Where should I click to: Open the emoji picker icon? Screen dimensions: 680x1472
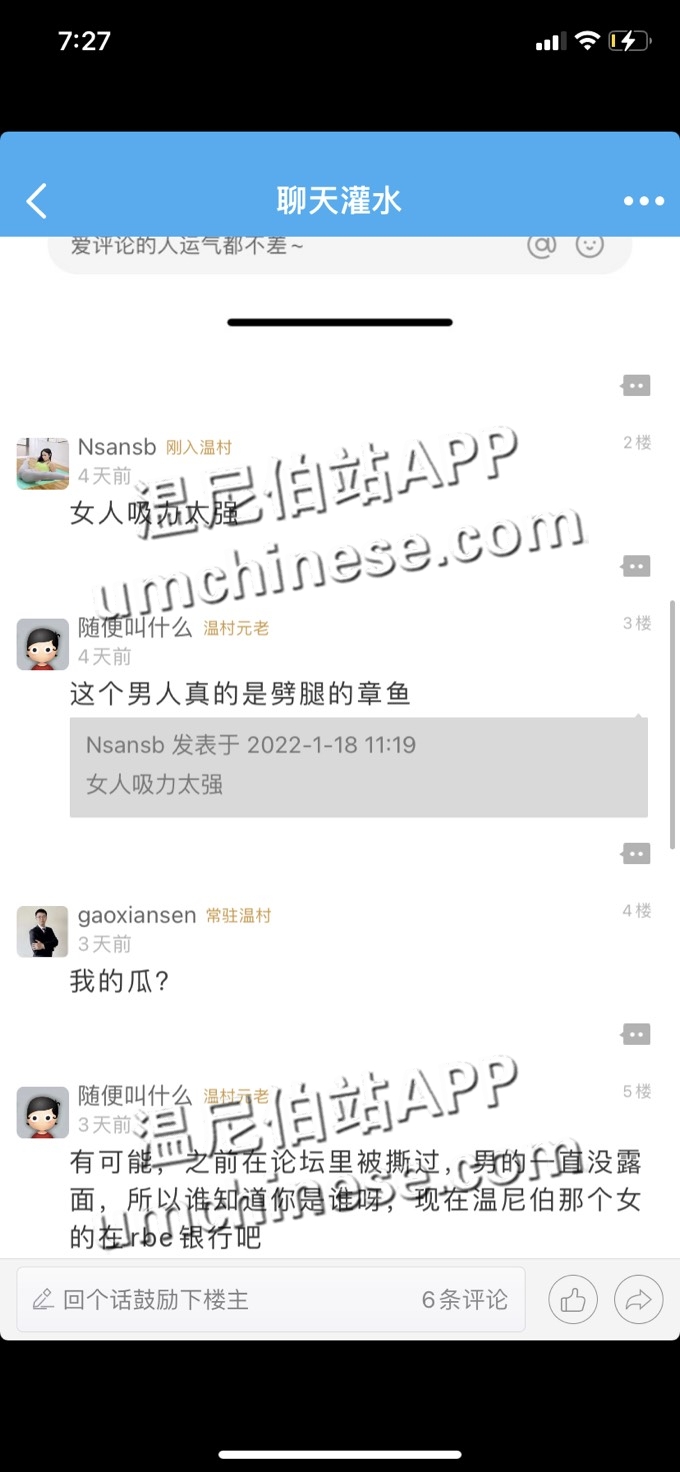[590, 245]
